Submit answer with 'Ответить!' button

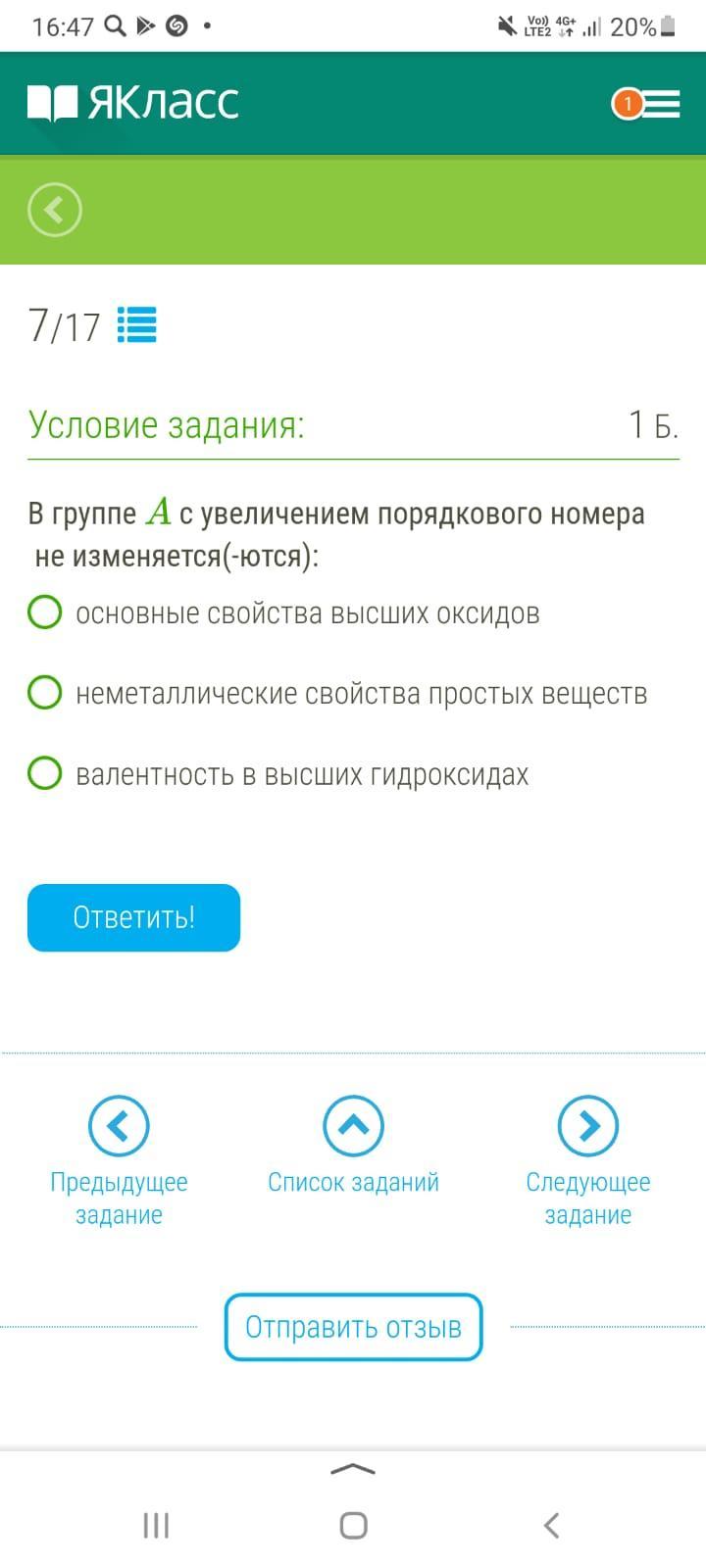click(x=133, y=917)
